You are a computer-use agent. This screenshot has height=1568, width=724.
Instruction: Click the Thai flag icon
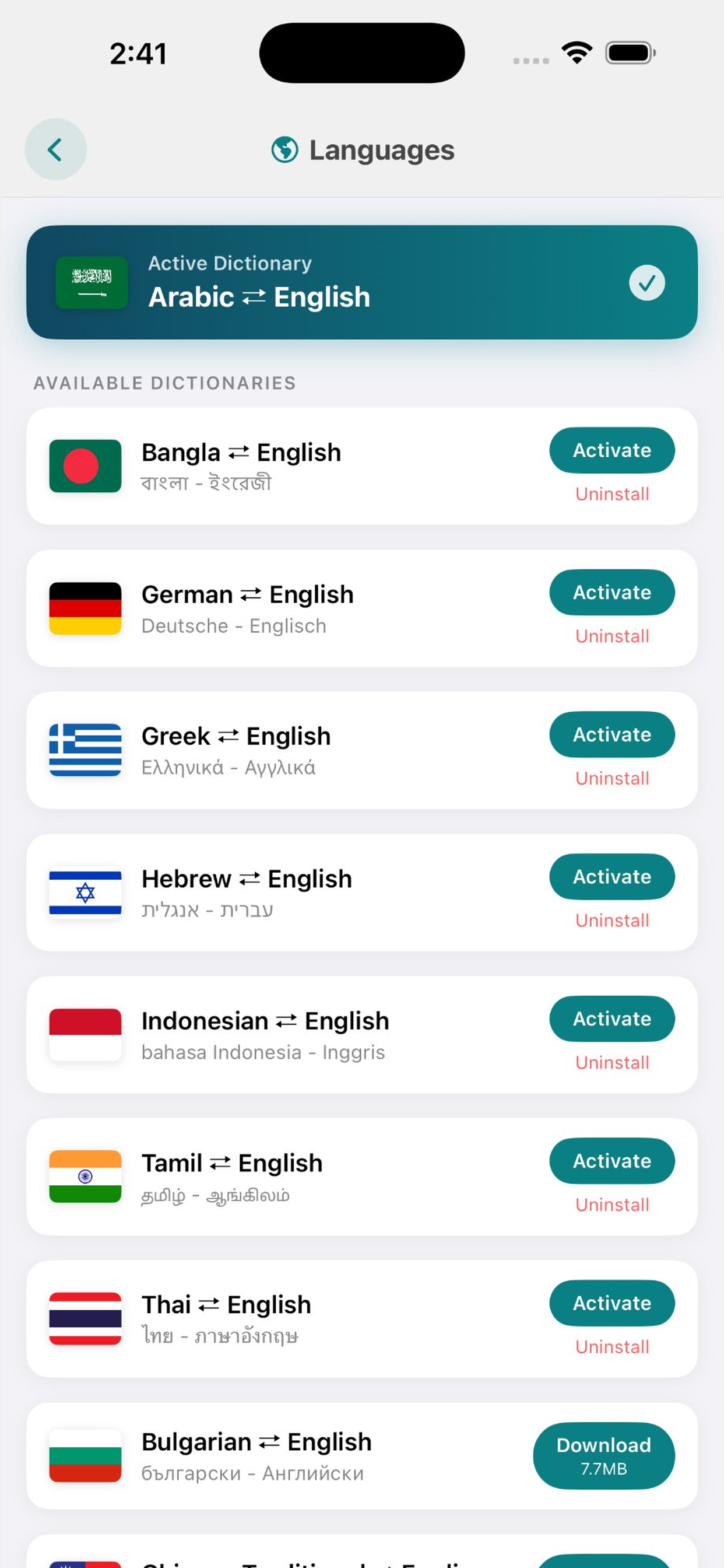click(86, 1318)
